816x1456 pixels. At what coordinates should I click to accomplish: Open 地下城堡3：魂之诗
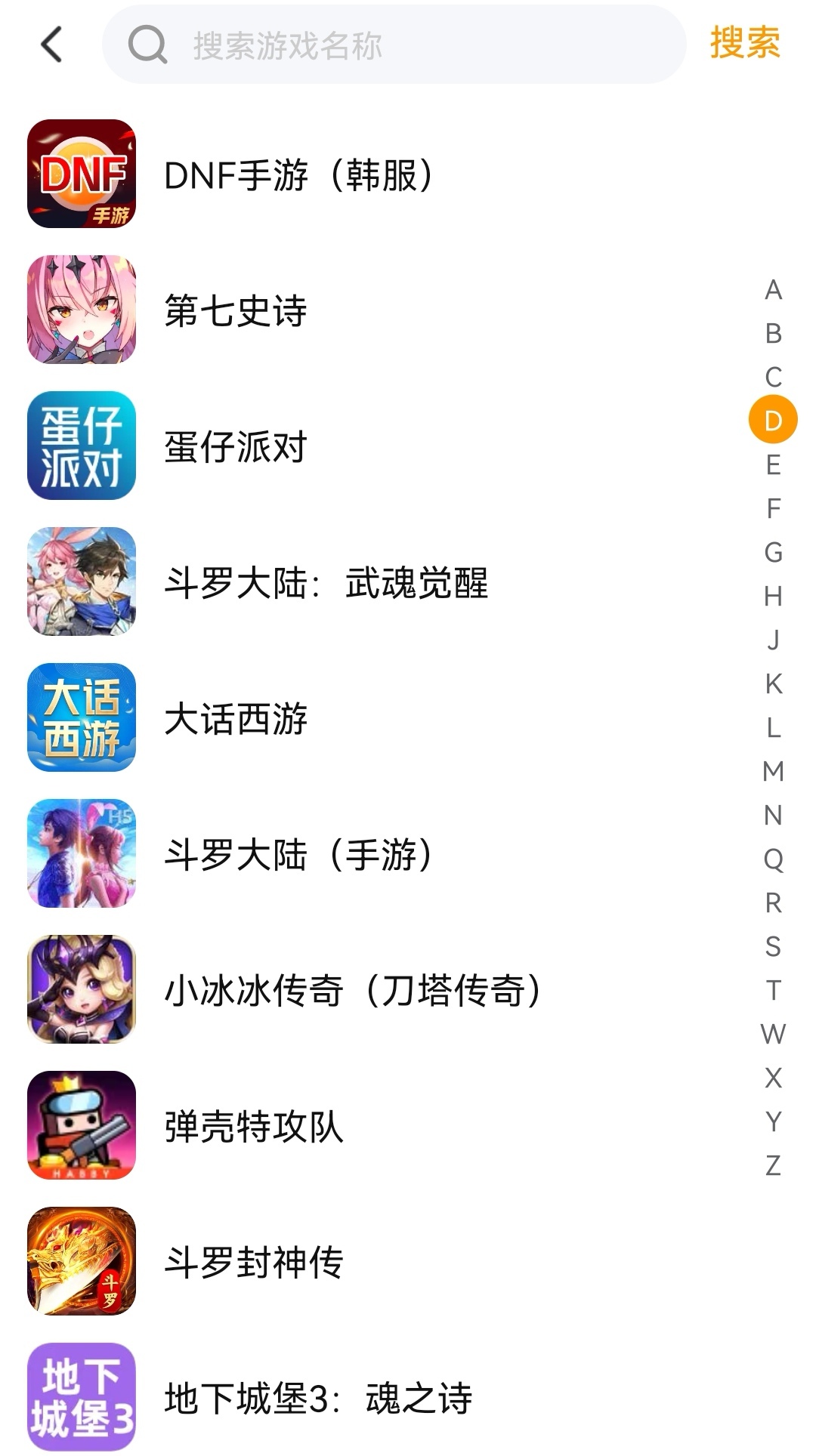(x=318, y=1398)
